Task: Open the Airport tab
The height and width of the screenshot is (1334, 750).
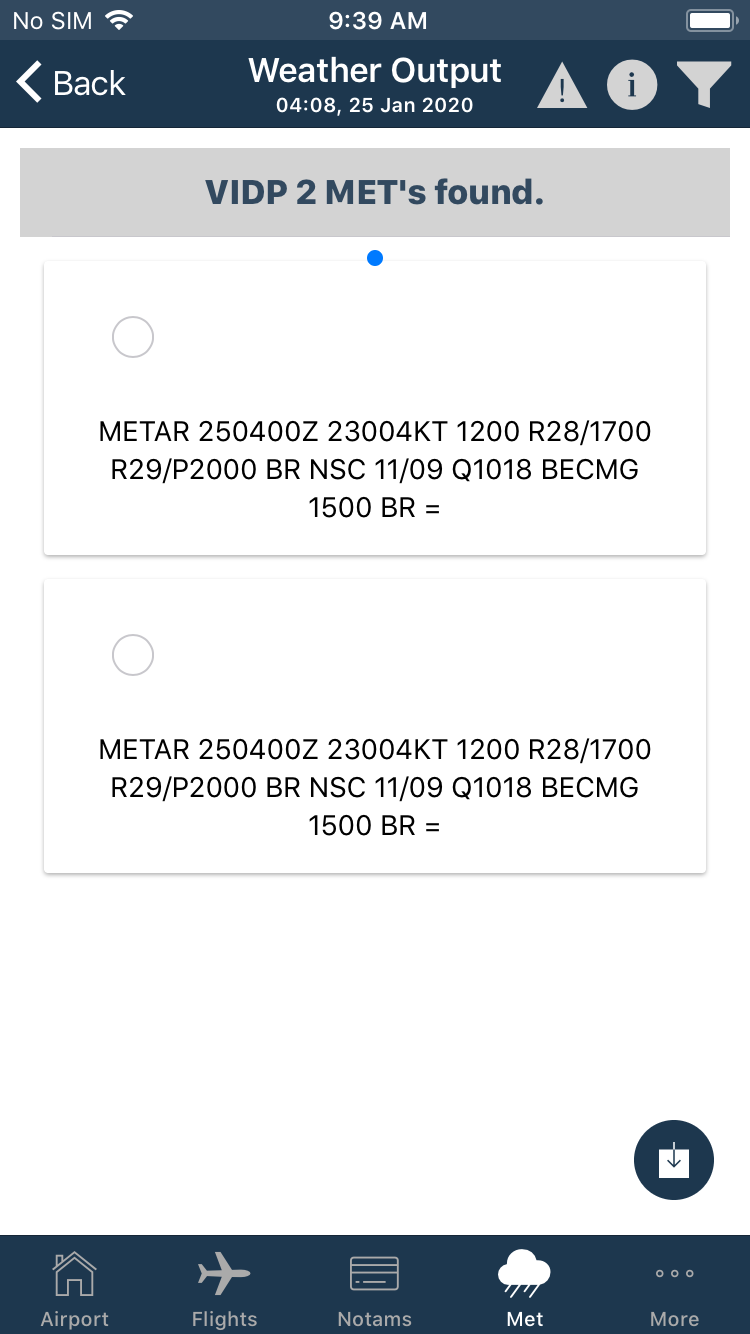Action: pos(74,1287)
